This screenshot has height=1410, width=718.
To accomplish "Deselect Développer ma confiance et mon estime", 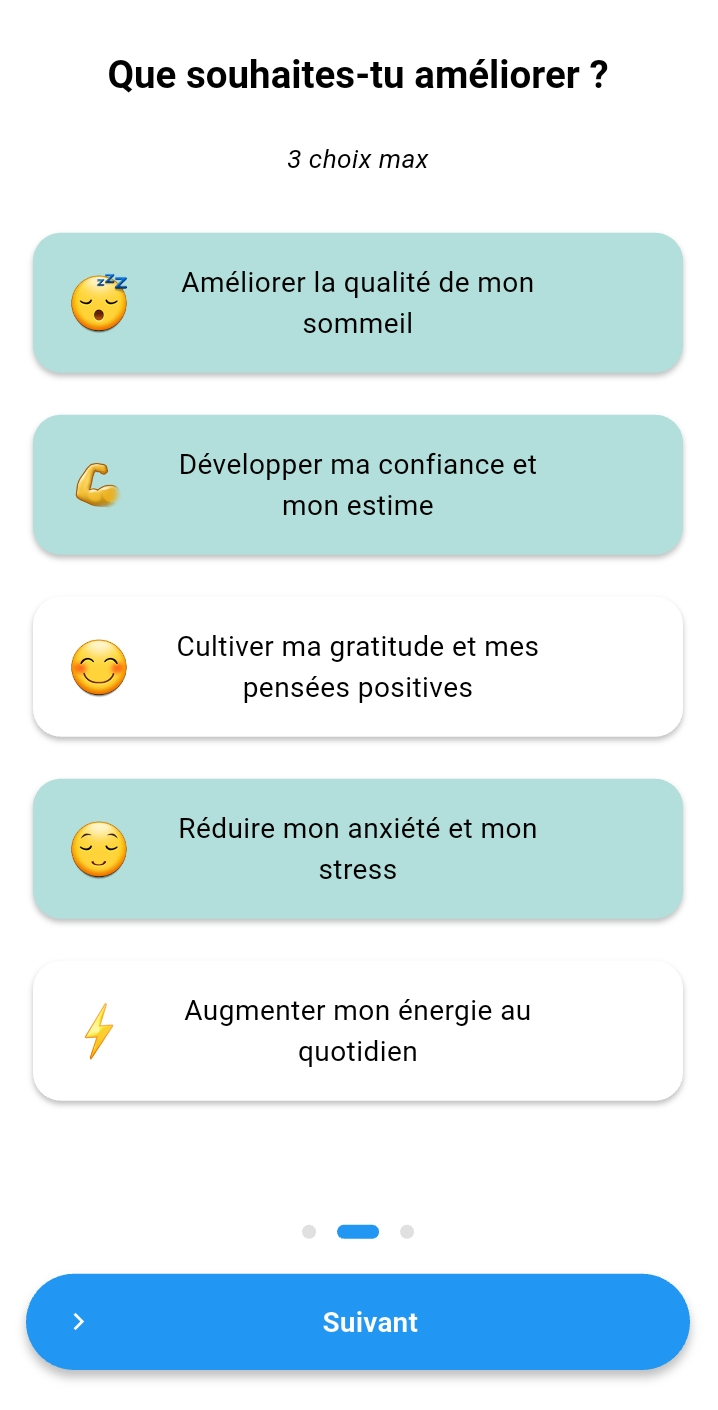I will click(x=358, y=485).
